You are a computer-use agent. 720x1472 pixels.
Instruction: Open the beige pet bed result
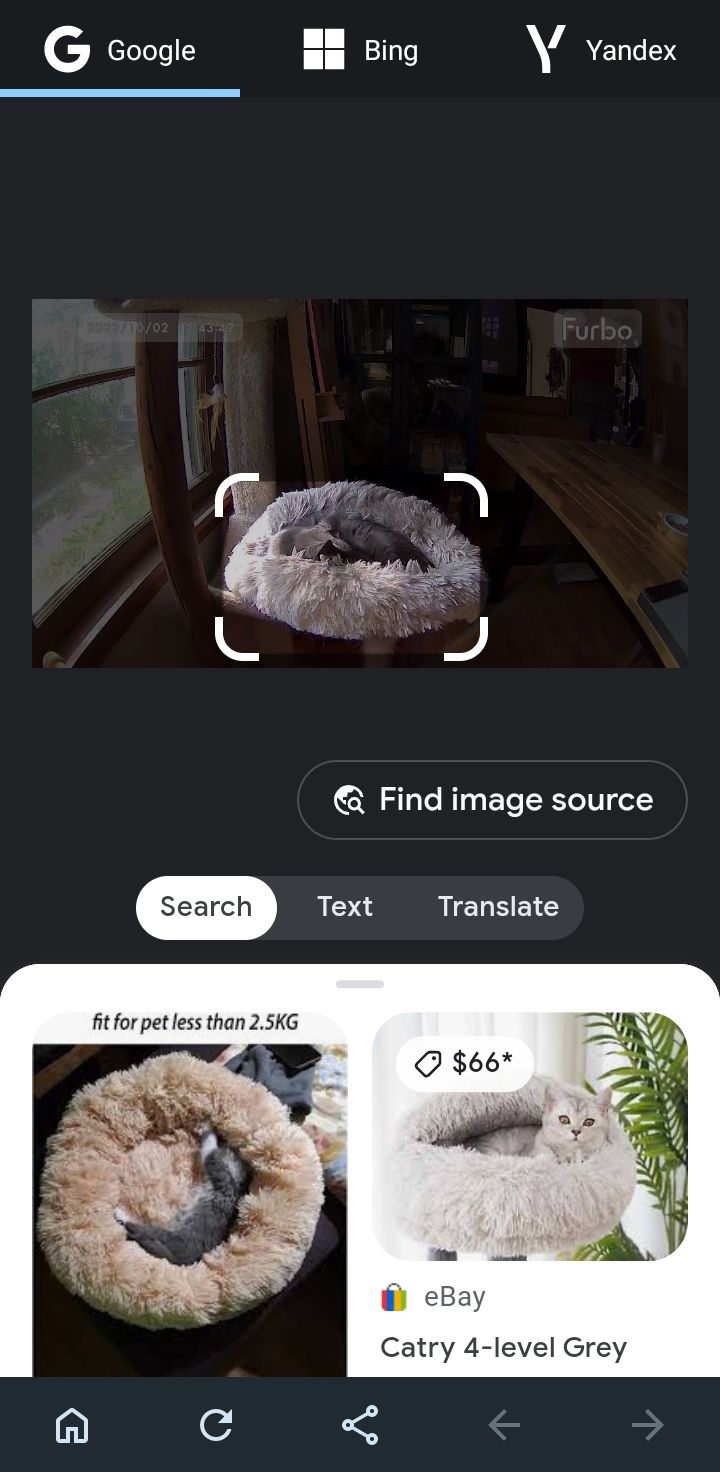[190, 1195]
